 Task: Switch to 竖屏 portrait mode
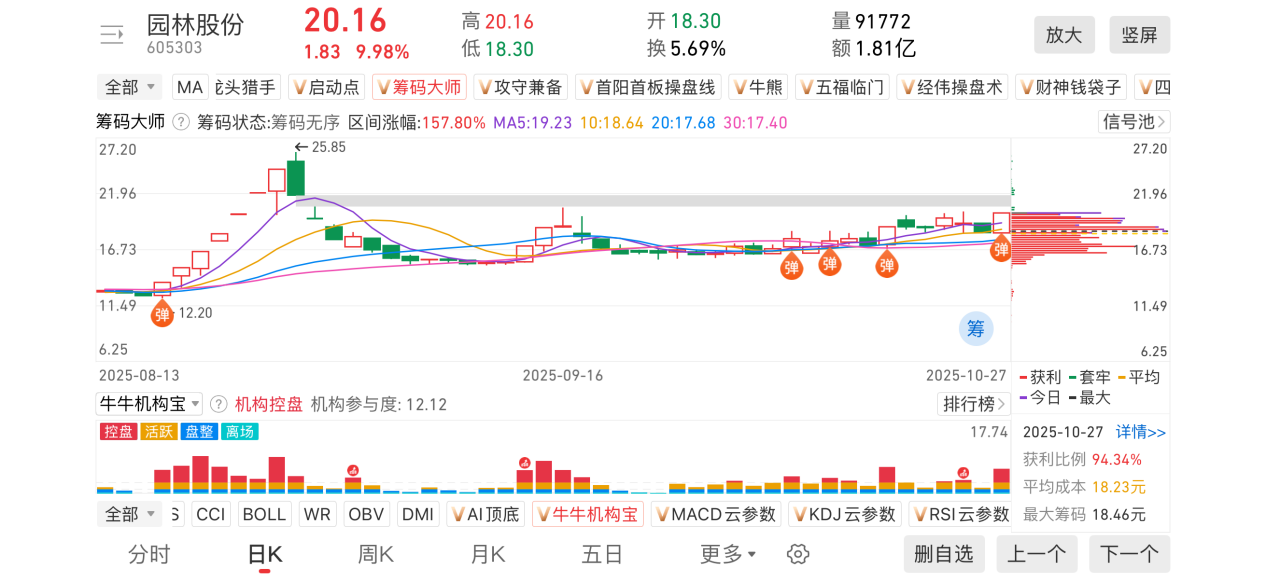[1139, 35]
